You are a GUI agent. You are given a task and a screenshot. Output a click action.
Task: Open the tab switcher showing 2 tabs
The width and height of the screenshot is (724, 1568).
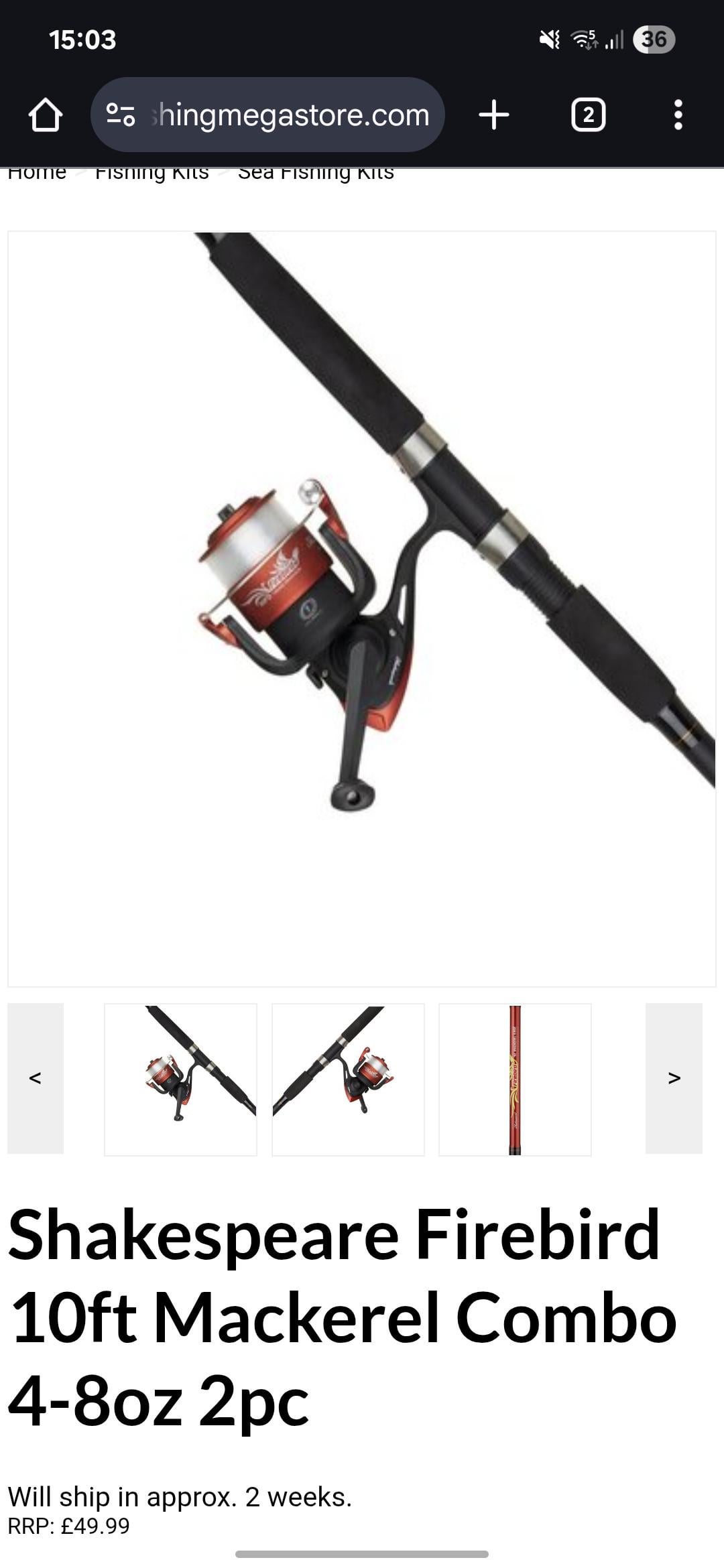588,115
